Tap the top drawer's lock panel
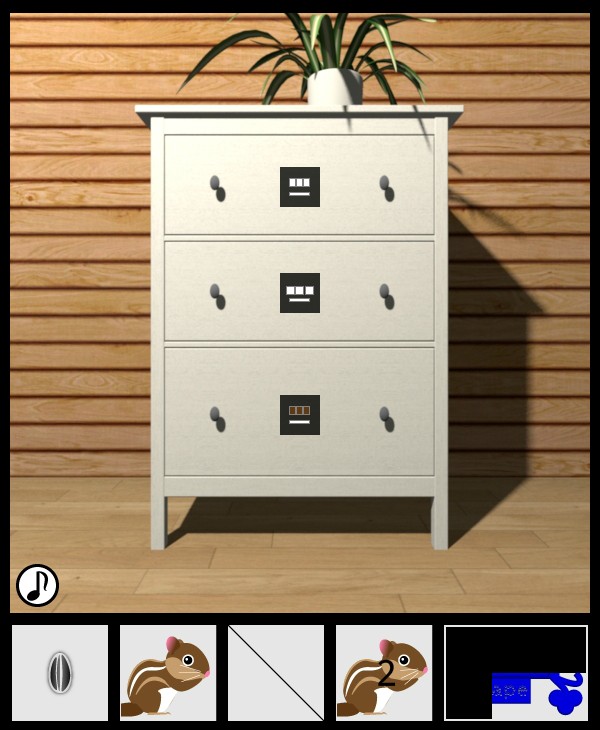Viewport: 600px width, 730px height. pos(299,187)
